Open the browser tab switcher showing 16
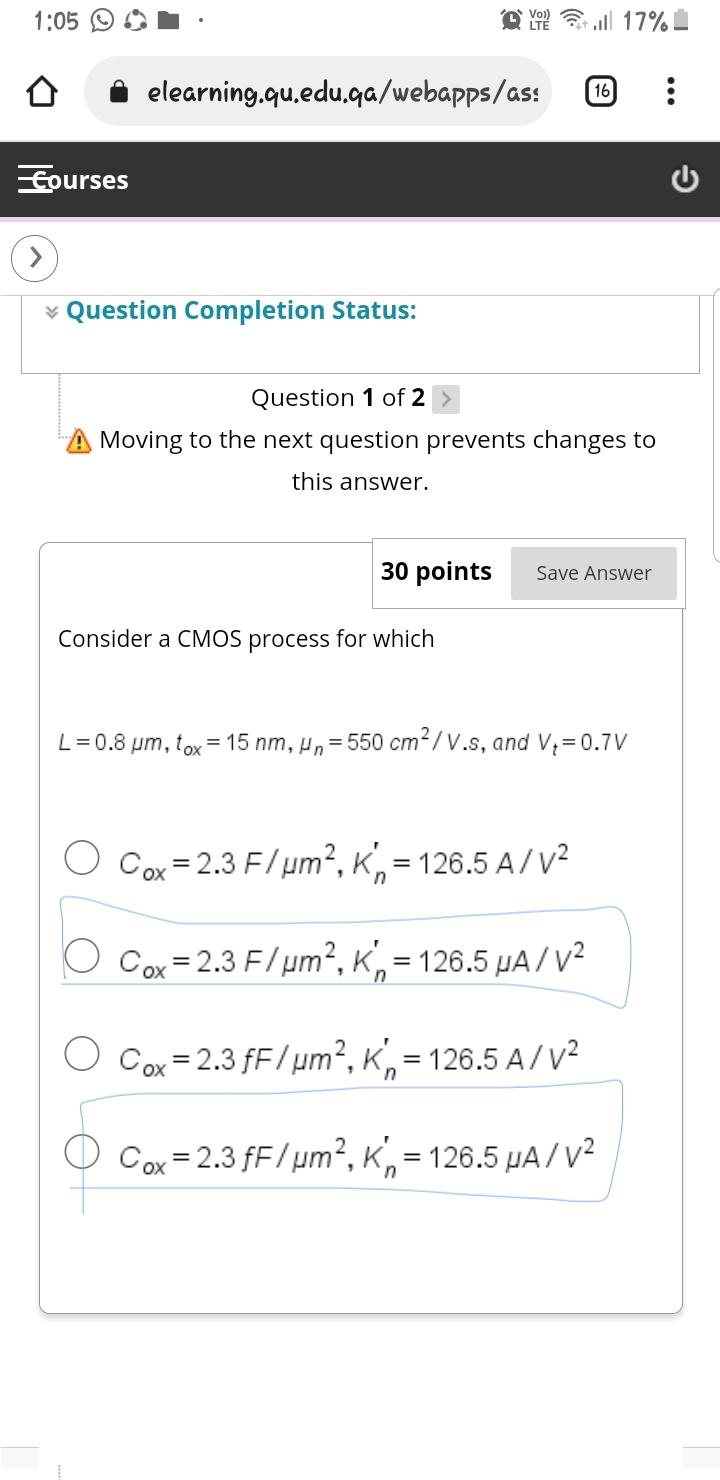This screenshot has height=1480, width=720. (600, 91)
